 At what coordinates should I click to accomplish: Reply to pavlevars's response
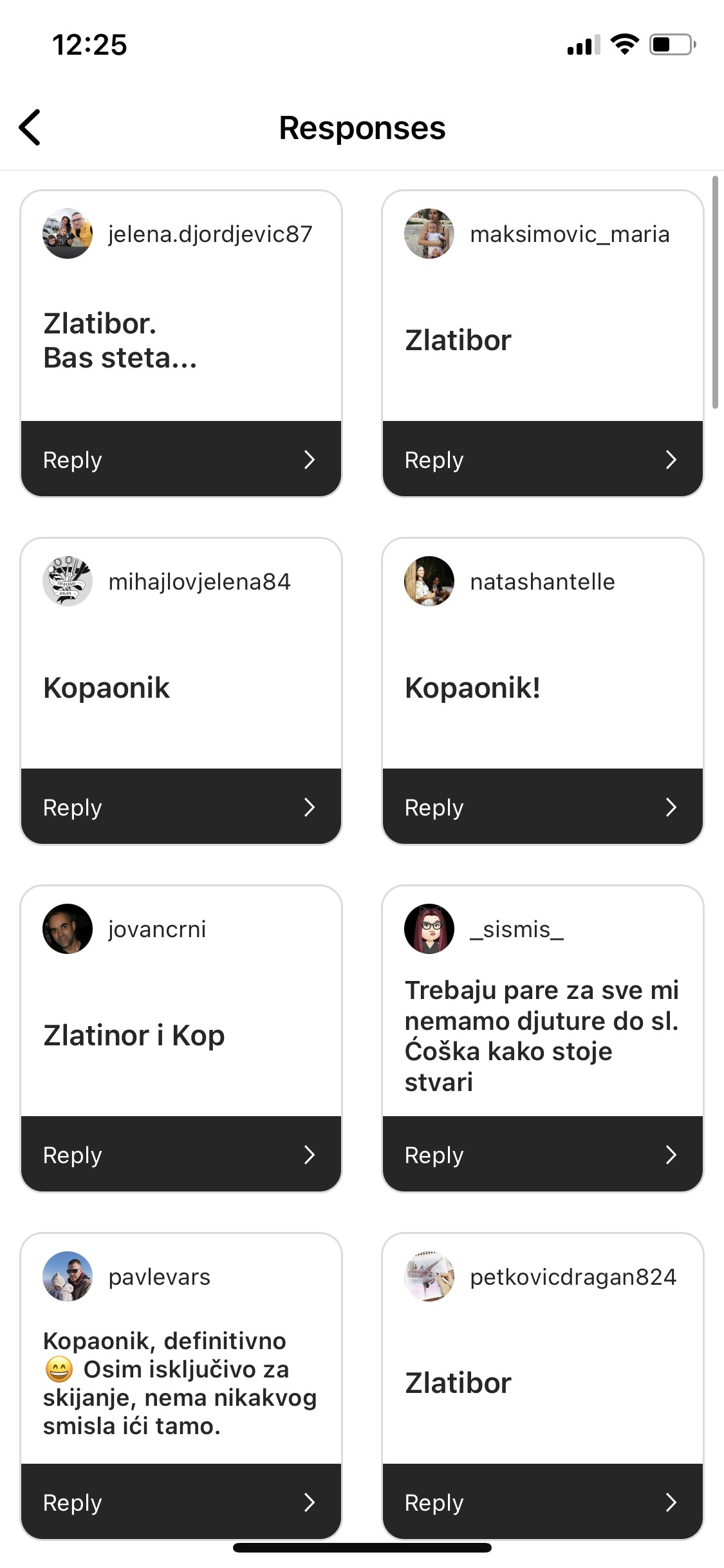click(181, 1502)
